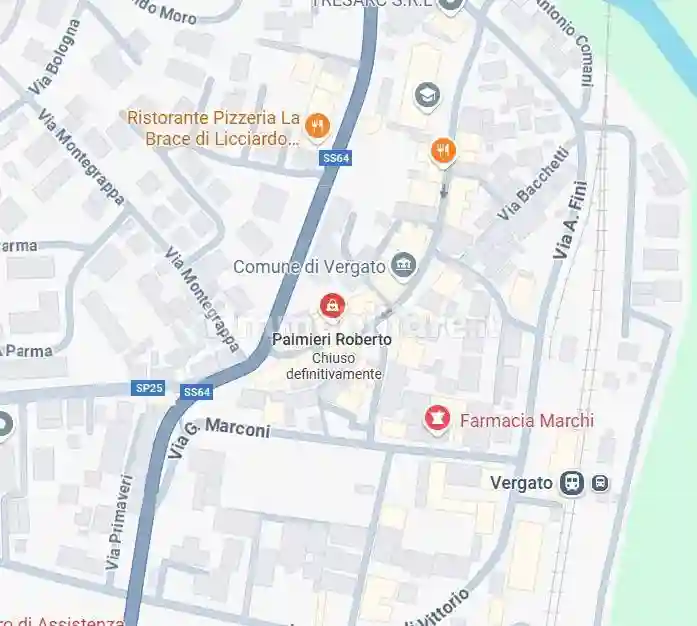Tap the Farmacia Marchi pharmacy marker
697x626 pixels.
tap(436, 419)
